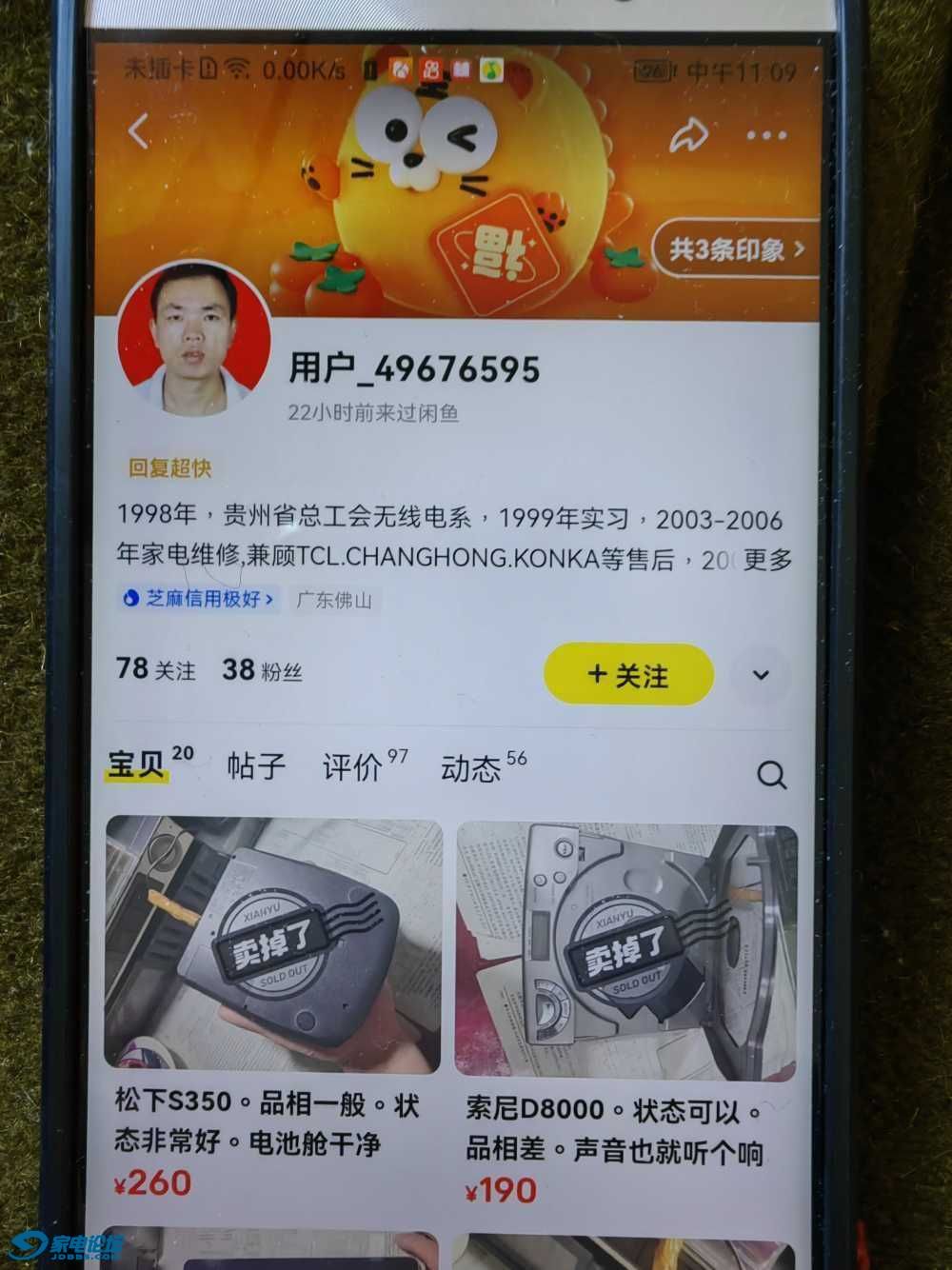Go back using the top-left arrow

point(139,131)
